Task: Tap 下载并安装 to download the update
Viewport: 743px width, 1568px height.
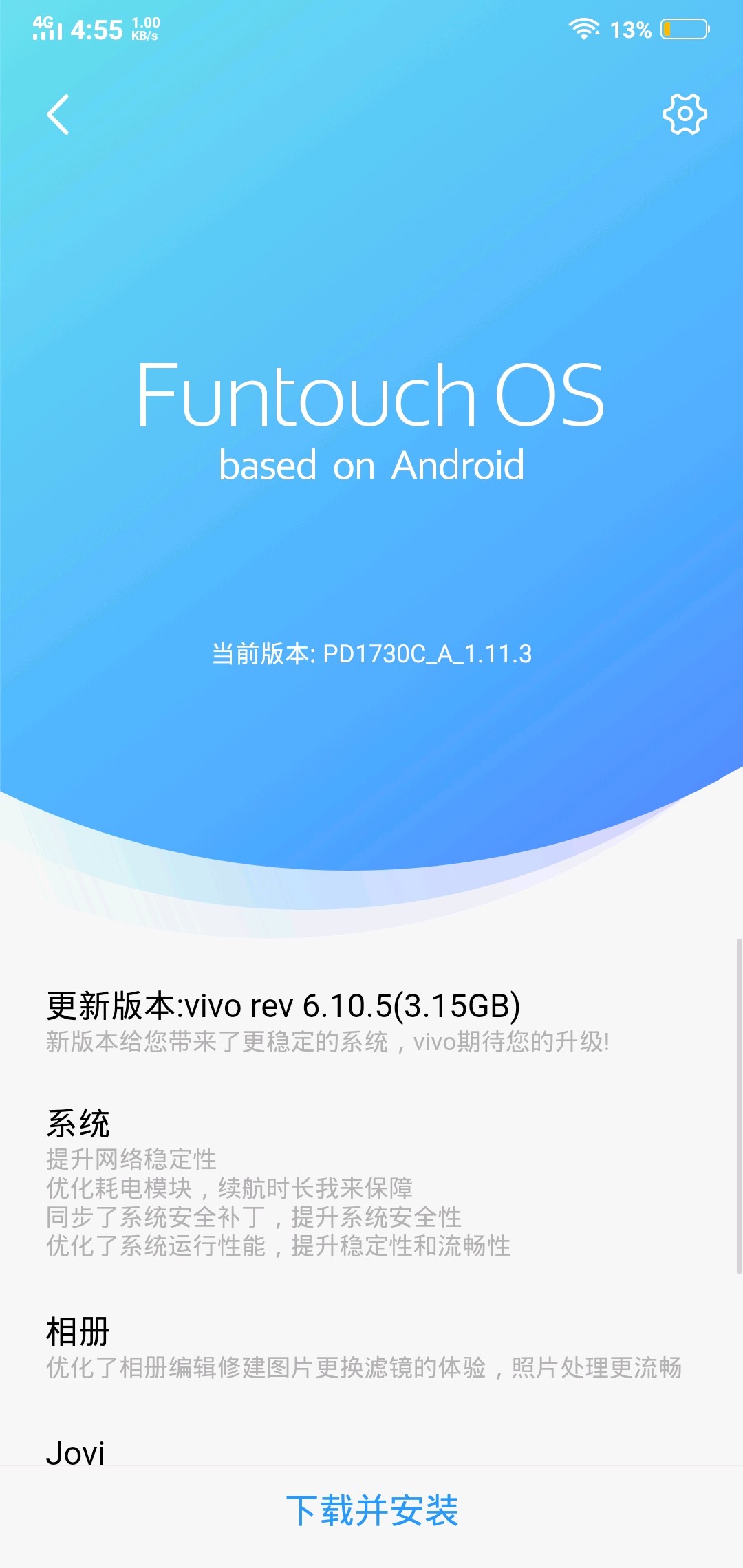Action: click(371, 1511)
